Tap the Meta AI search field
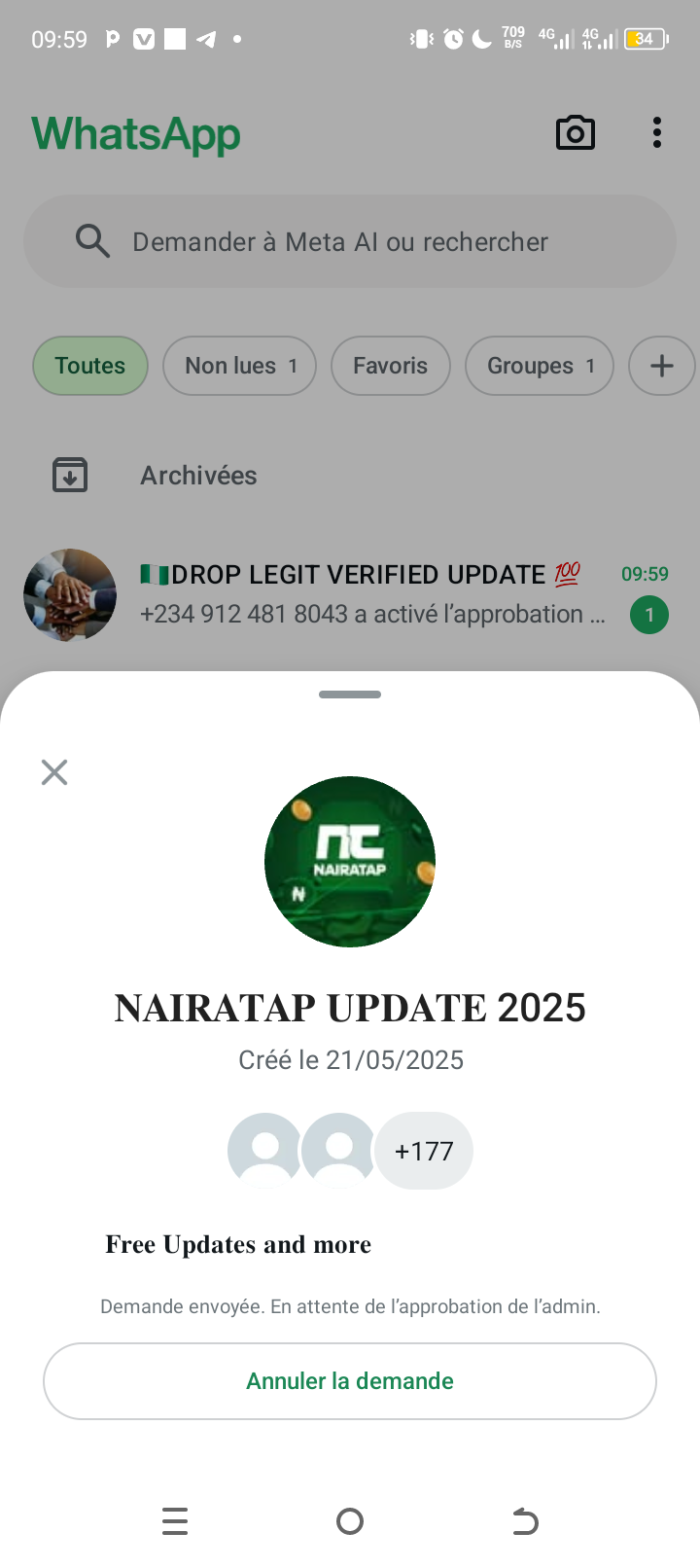This screenshot has width=700, height=1568. [x=350, y=241]
